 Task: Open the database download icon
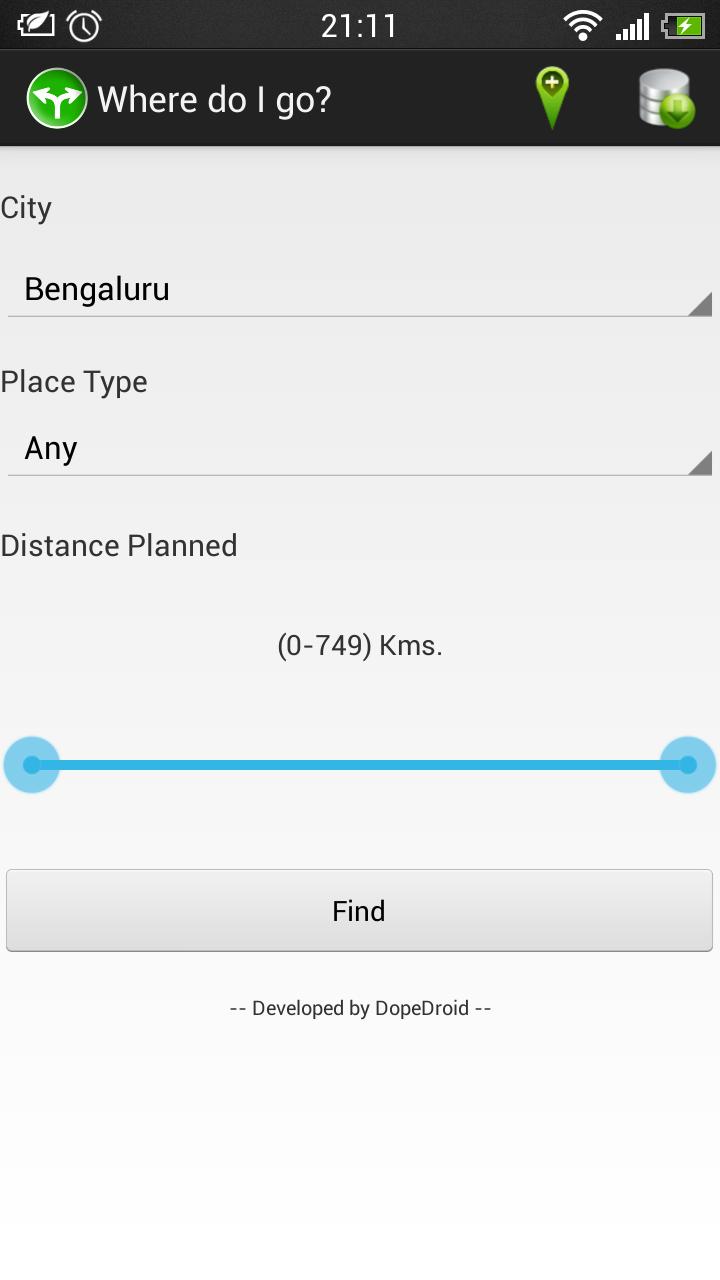coord(666,98)
